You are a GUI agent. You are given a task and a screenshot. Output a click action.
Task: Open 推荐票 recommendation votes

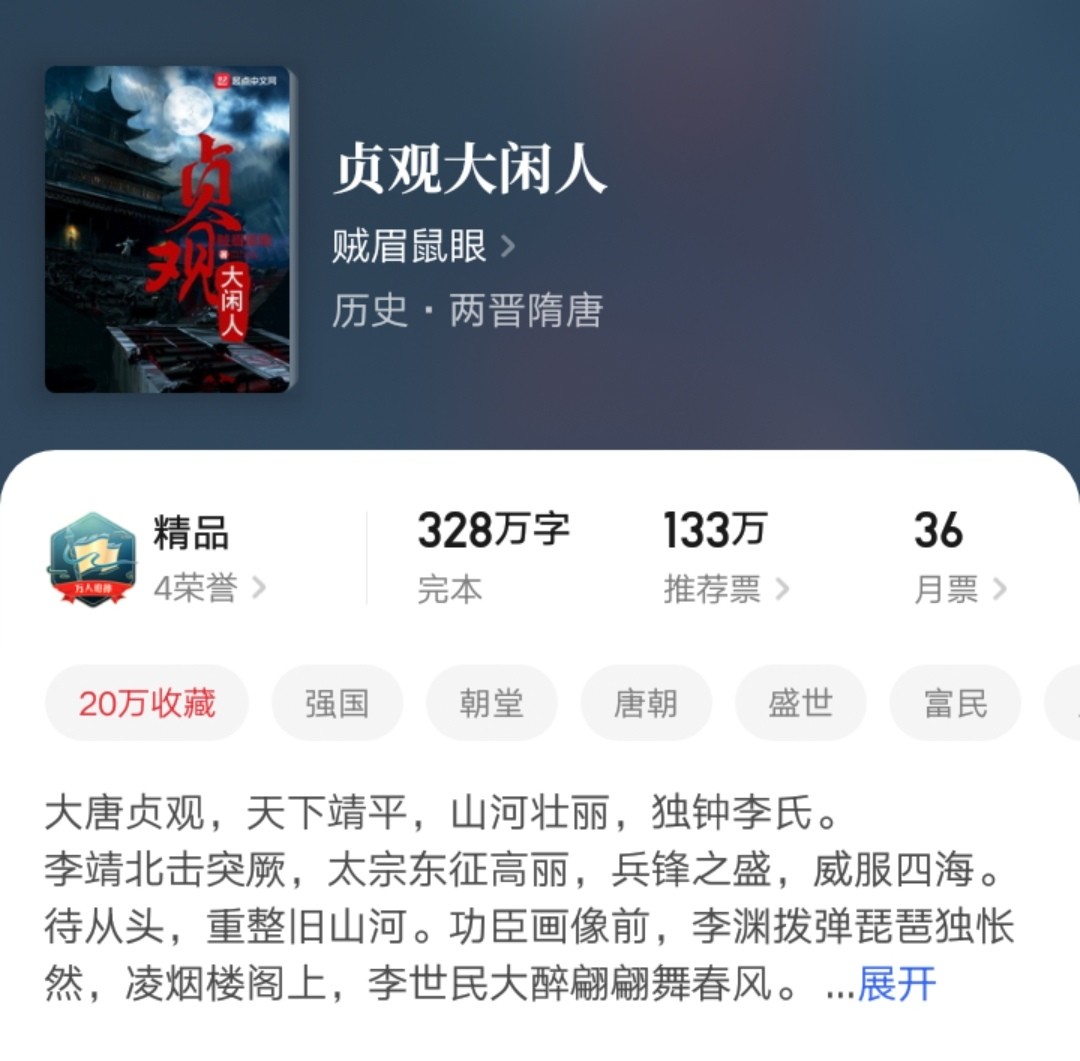point(725,590)
